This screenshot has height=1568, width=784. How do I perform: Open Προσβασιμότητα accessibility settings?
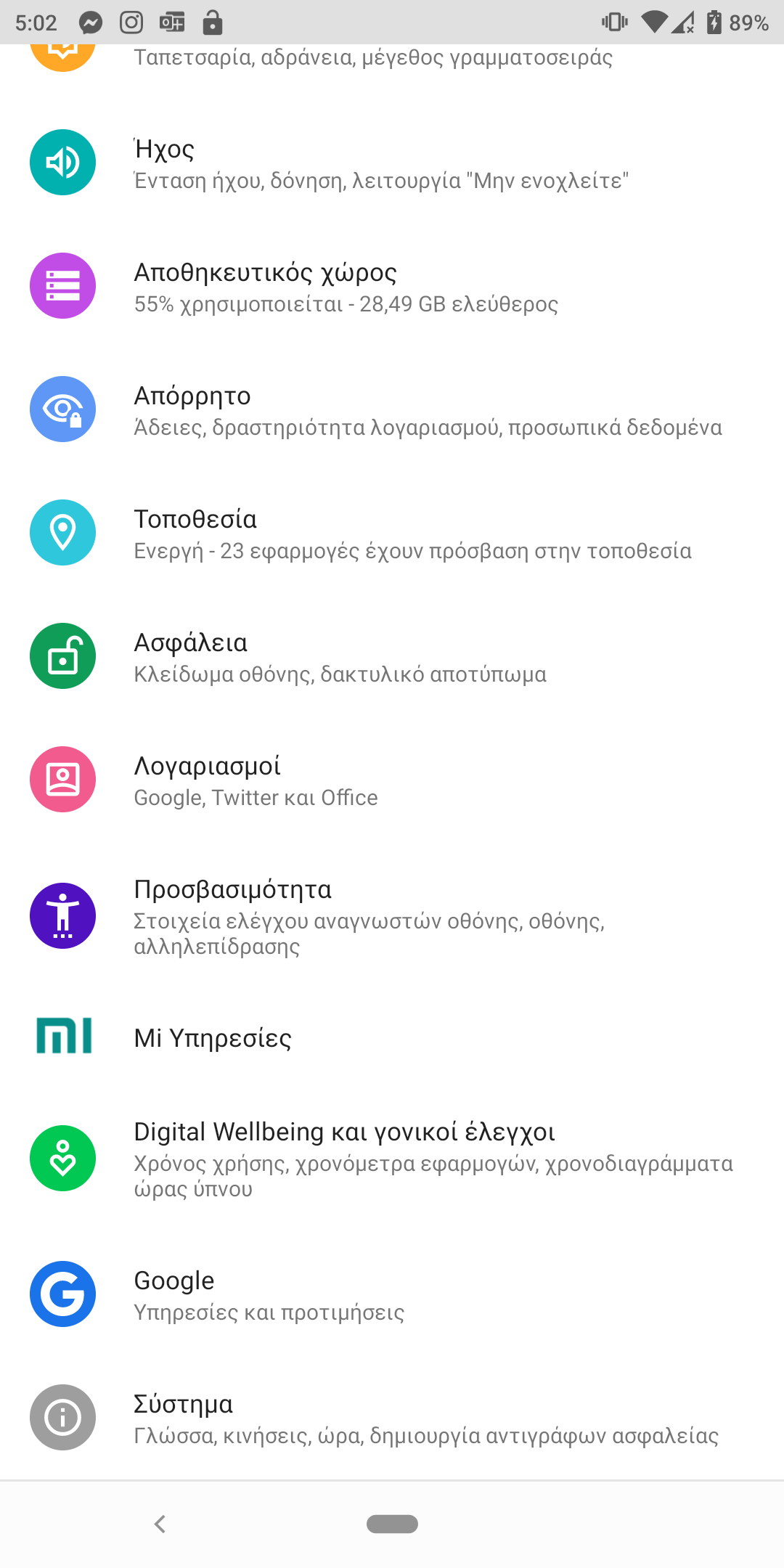pyautogui.click(x=392, y=916)
